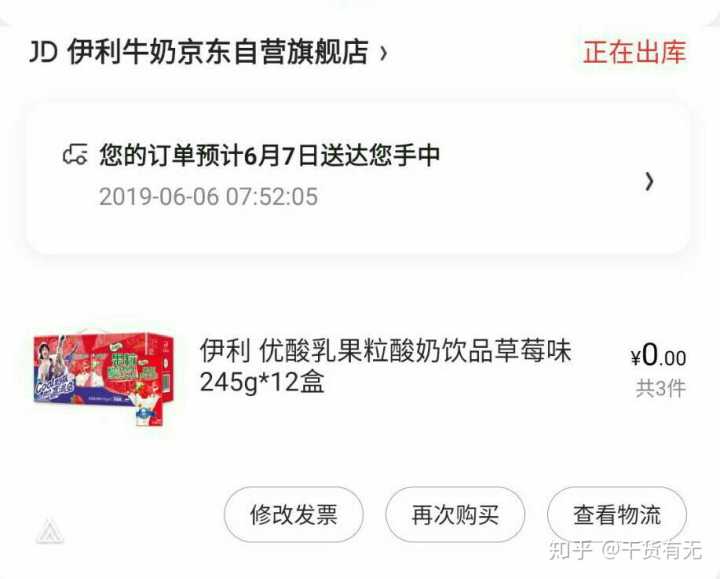Open the delivery estimate card for 6月7日
The width and height of the screenshot is (720, 579).
tap(357, 180)
